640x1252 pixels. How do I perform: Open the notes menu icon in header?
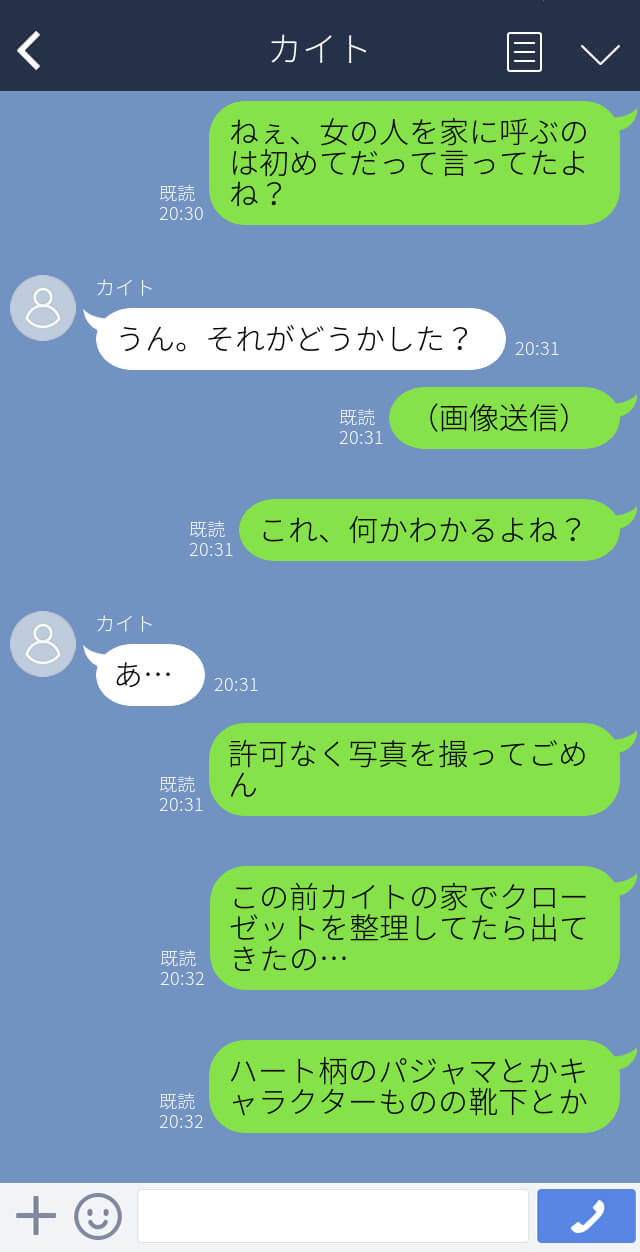point(524,51)
